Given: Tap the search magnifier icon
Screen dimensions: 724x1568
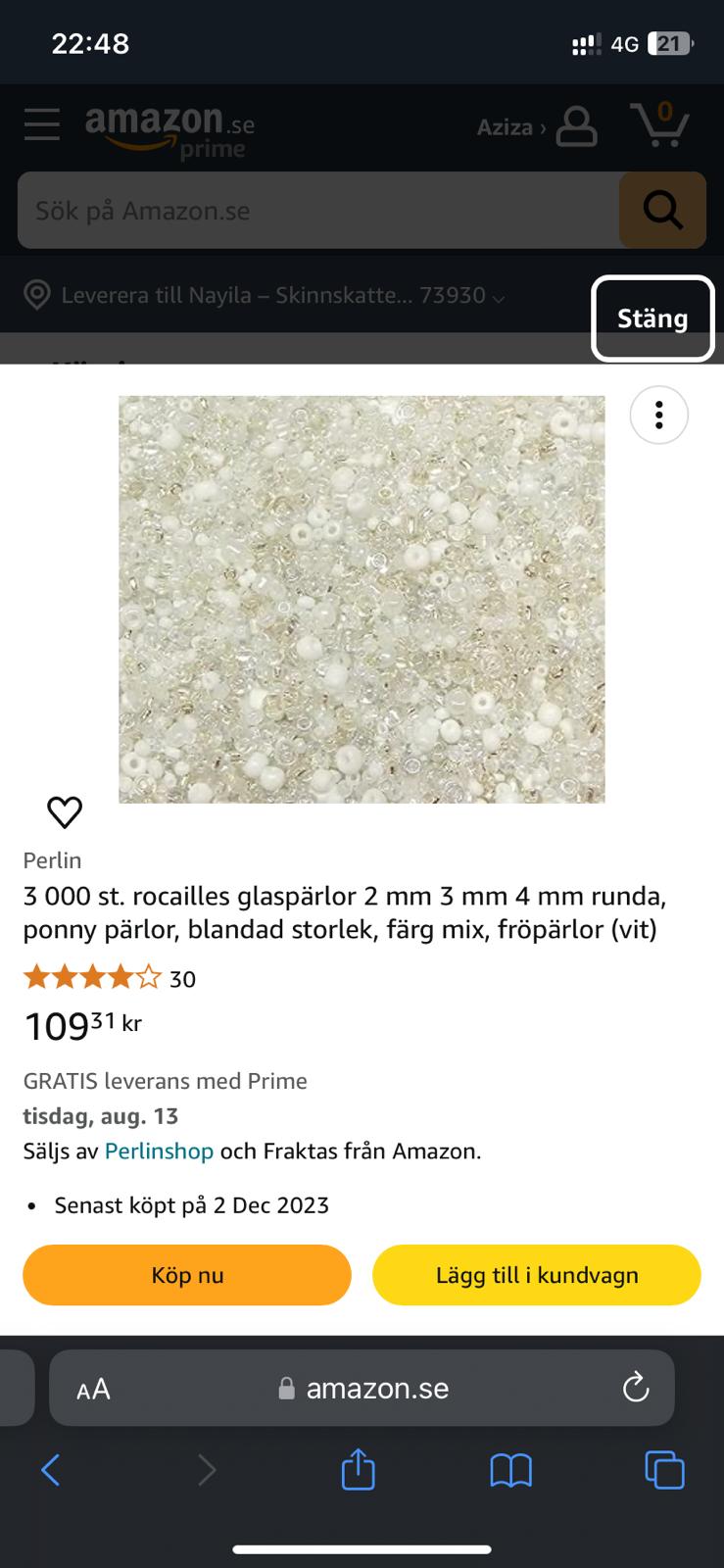Looking at the screenshot, I should point(662,210).
